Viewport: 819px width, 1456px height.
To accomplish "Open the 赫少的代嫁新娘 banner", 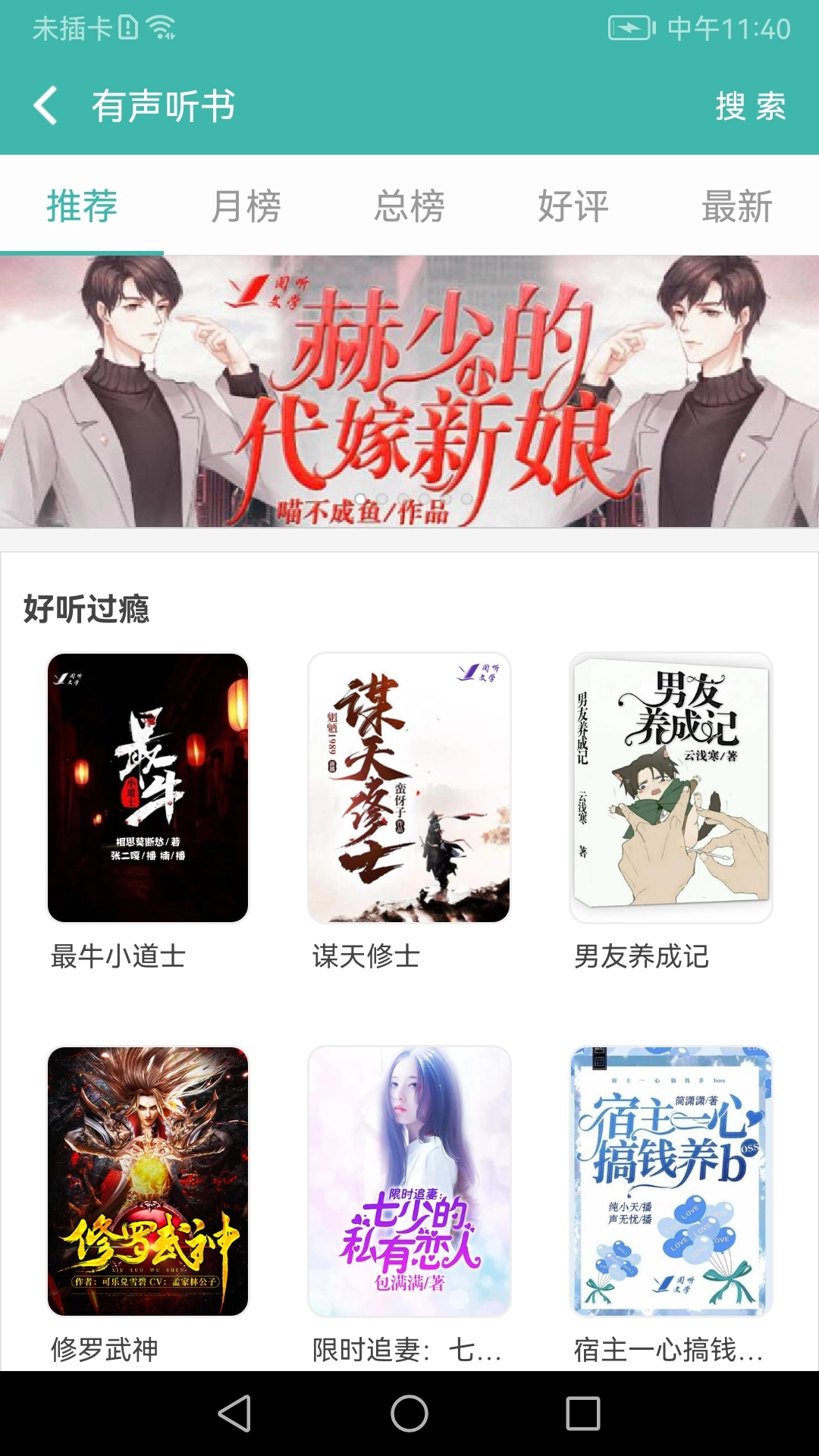I will (x=409, y=391).
